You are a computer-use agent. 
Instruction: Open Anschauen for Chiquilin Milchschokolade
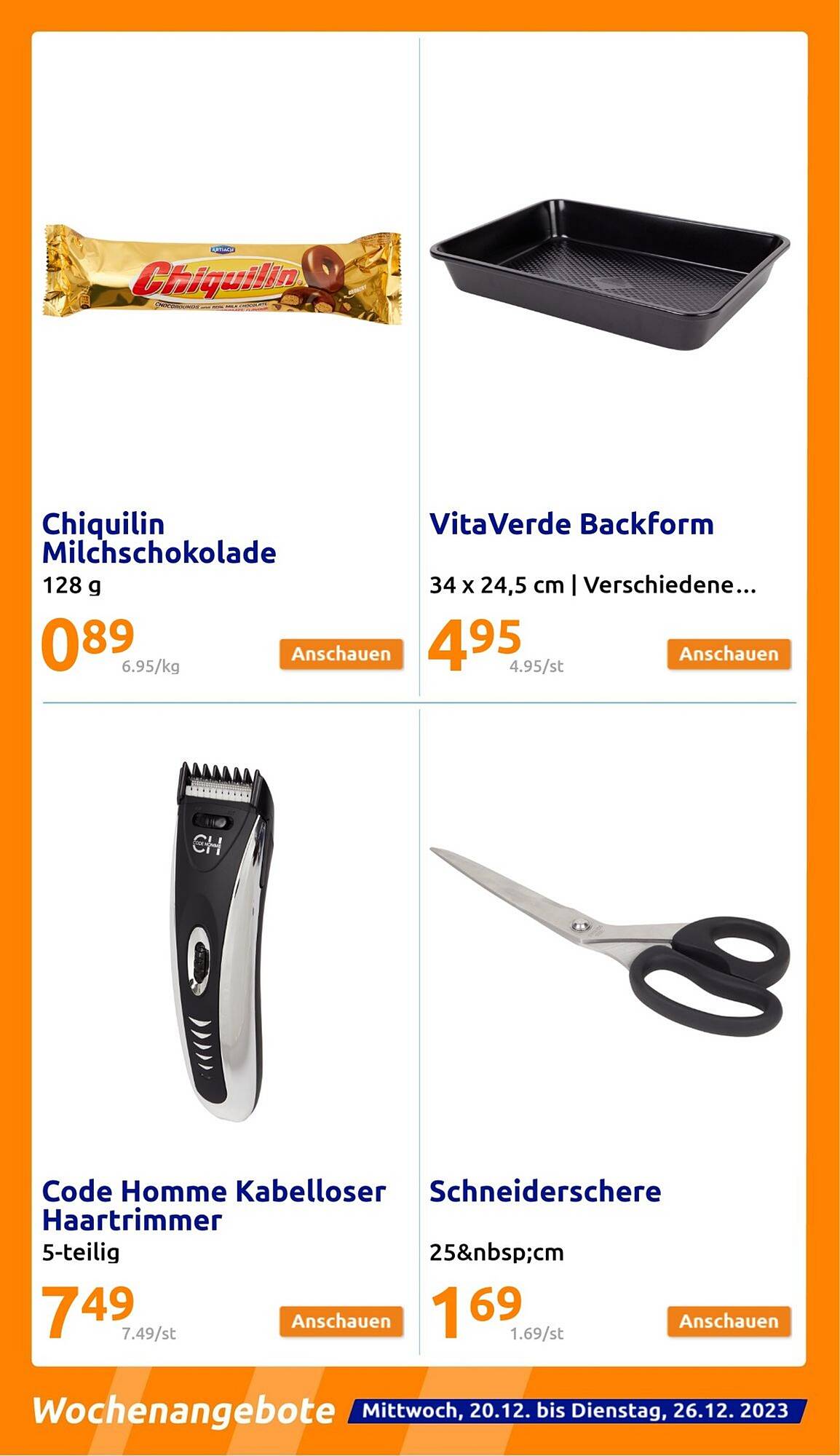[x=342, y=654]
